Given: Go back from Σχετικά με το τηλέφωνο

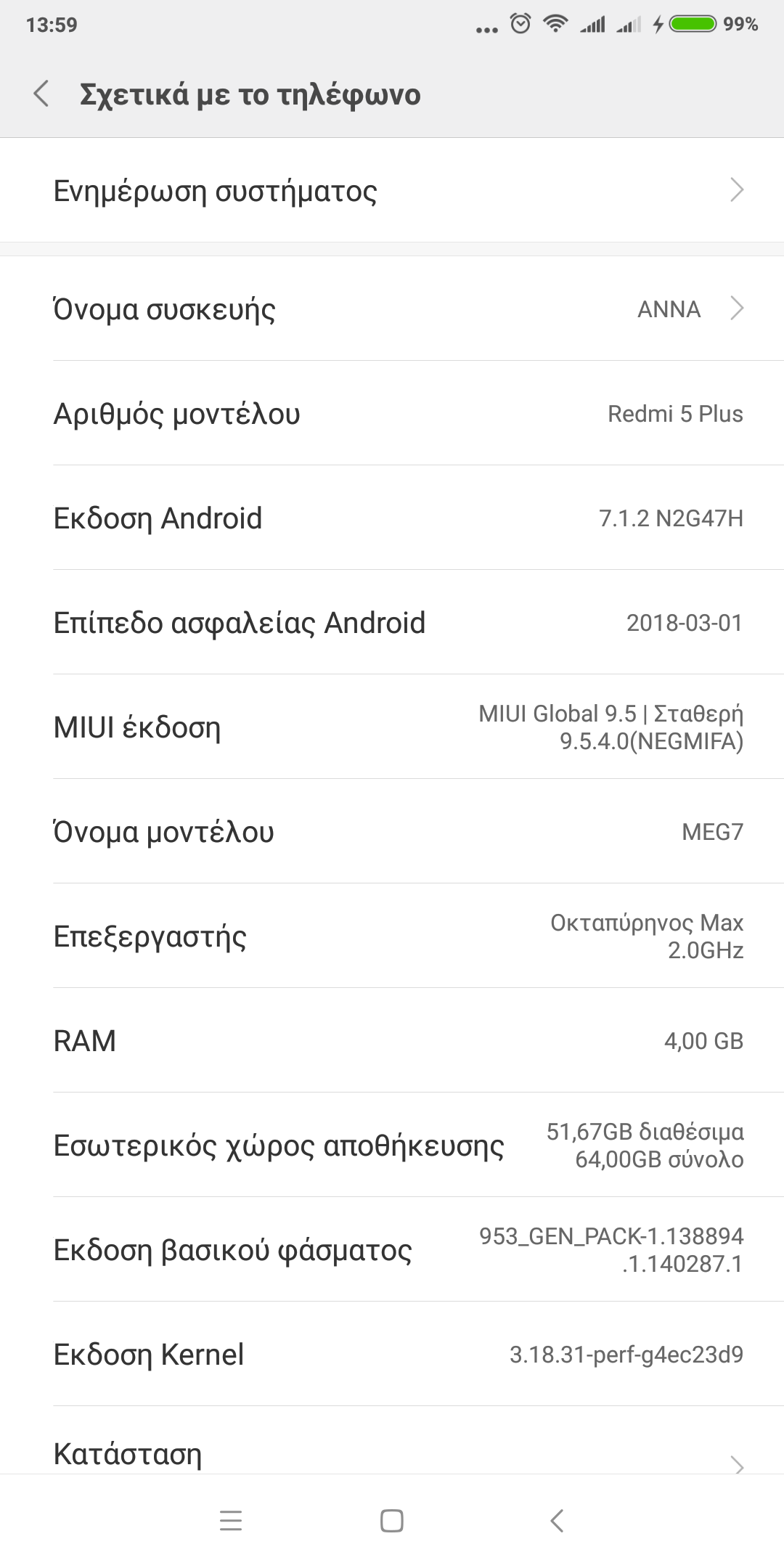Looking at the screenshot, I should click(41, 94).
